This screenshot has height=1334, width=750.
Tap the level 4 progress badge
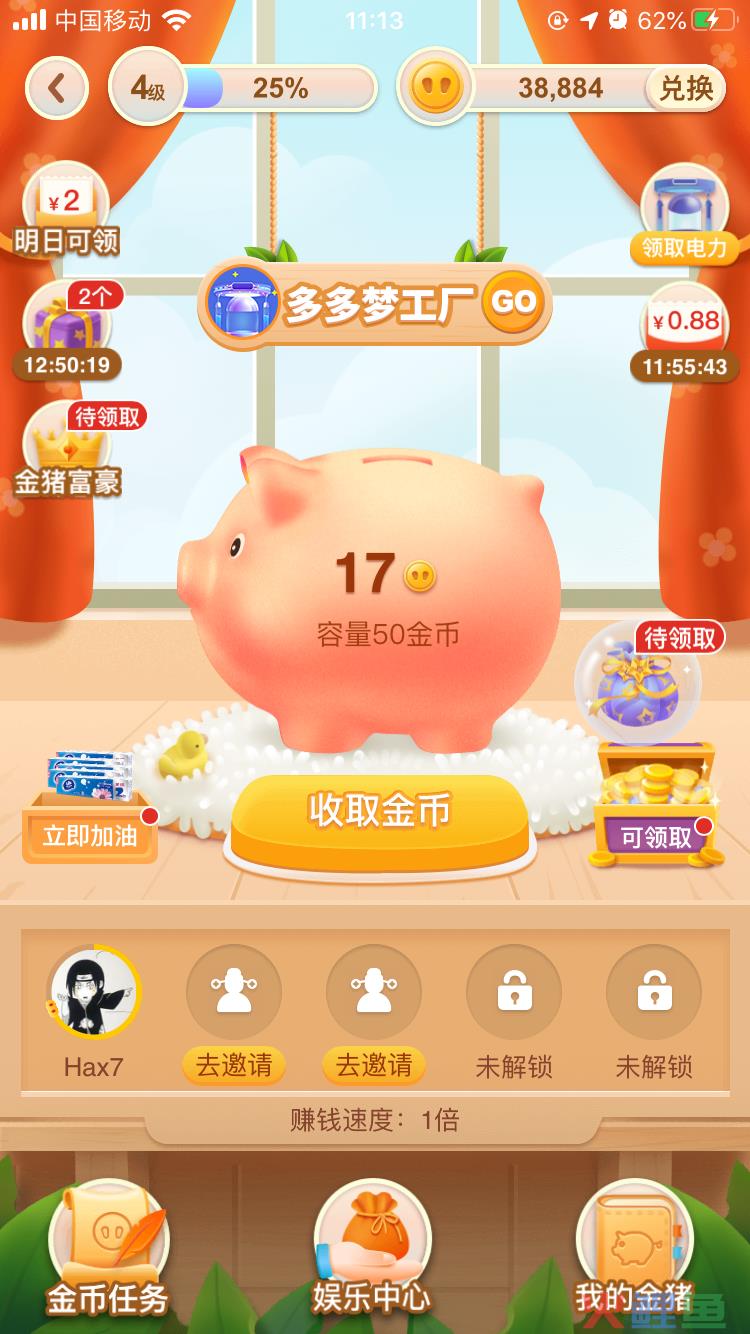pos(148,88)
